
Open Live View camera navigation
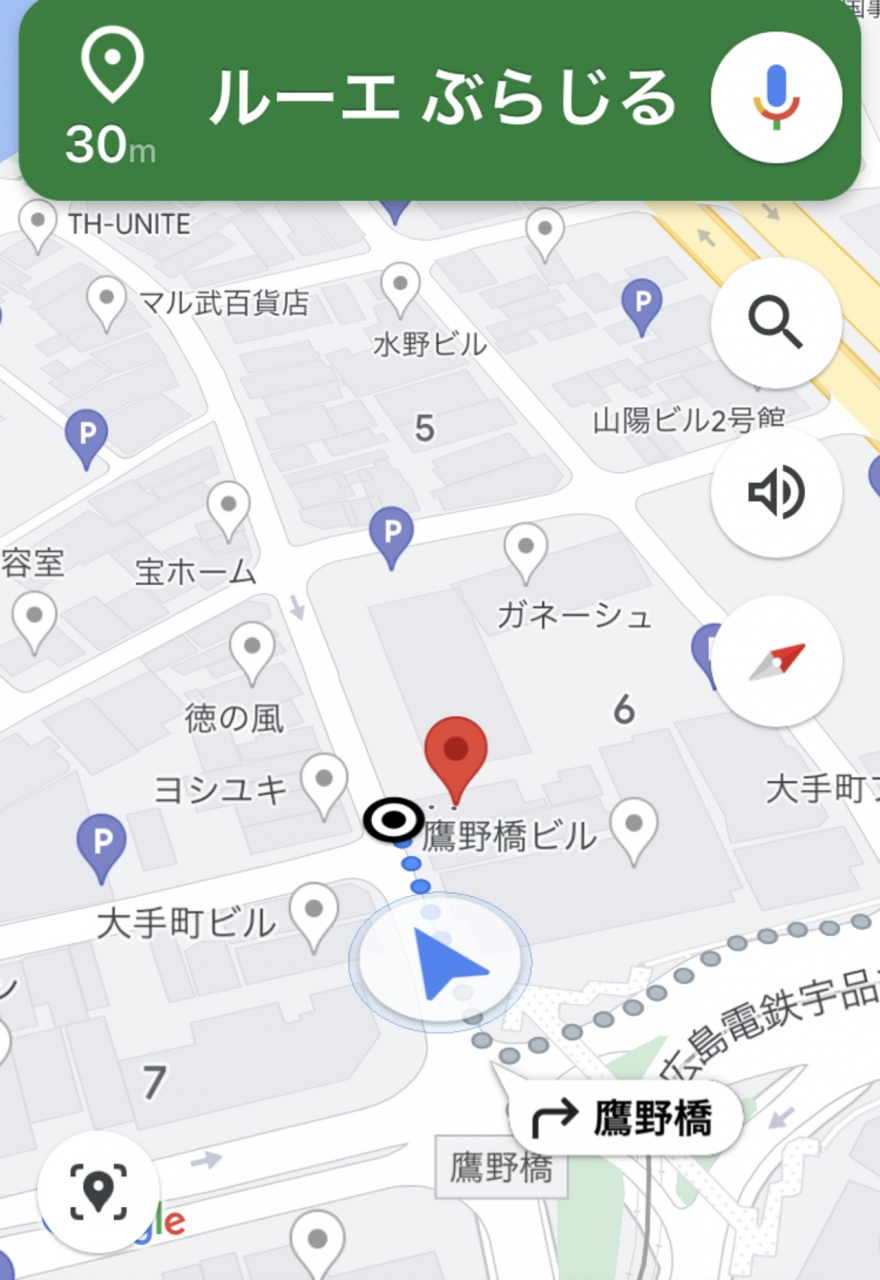pos(98,1191)
